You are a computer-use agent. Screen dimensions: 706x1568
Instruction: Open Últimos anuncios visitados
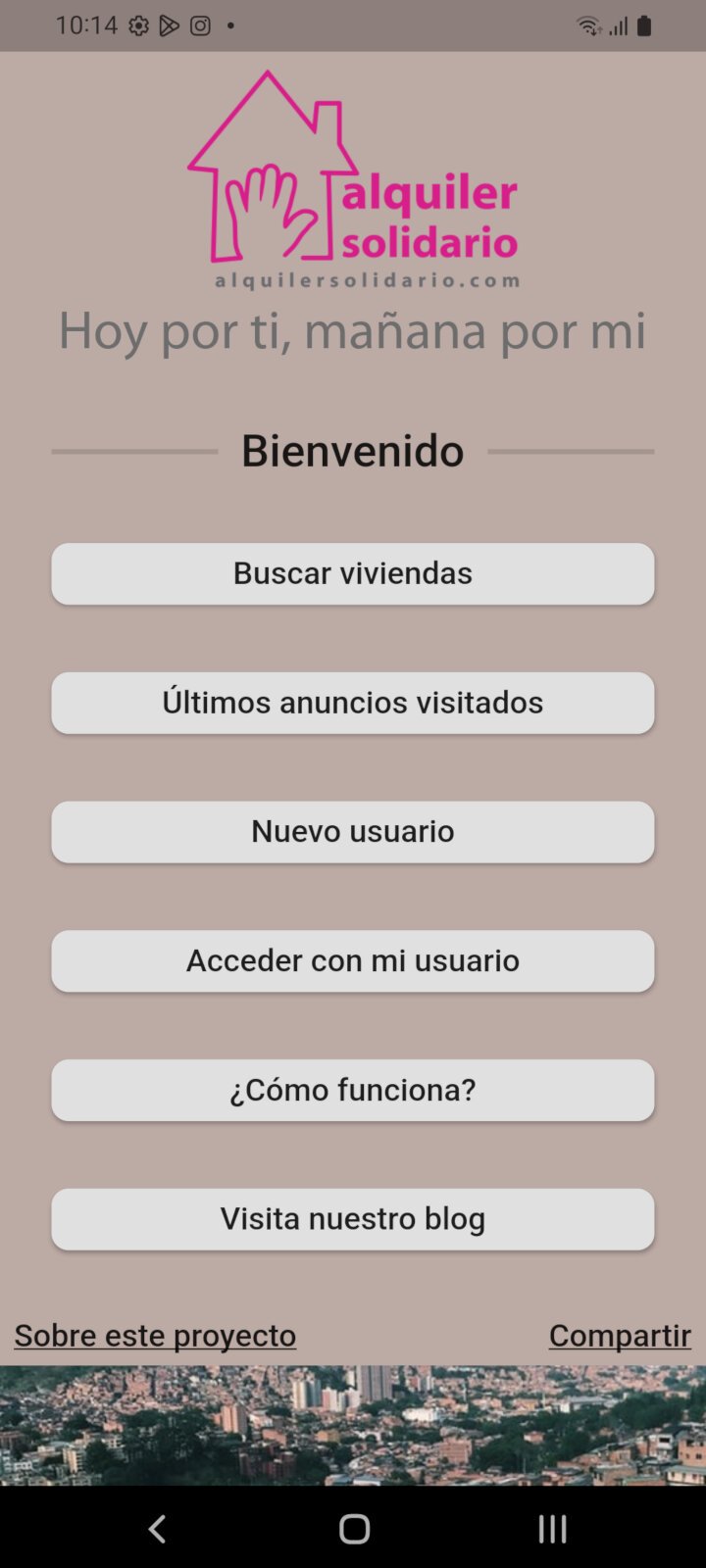coord(353,703)
